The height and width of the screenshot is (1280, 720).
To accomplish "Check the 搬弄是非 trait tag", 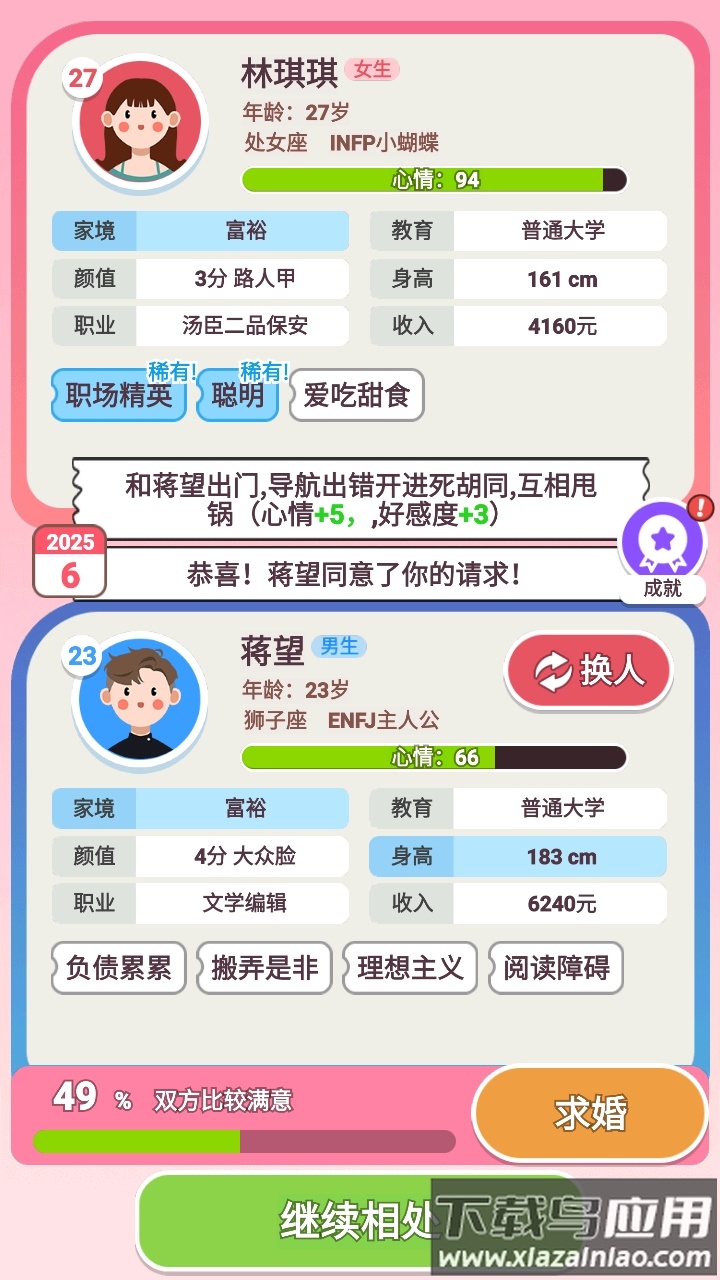I will click(x=264, y=967).
